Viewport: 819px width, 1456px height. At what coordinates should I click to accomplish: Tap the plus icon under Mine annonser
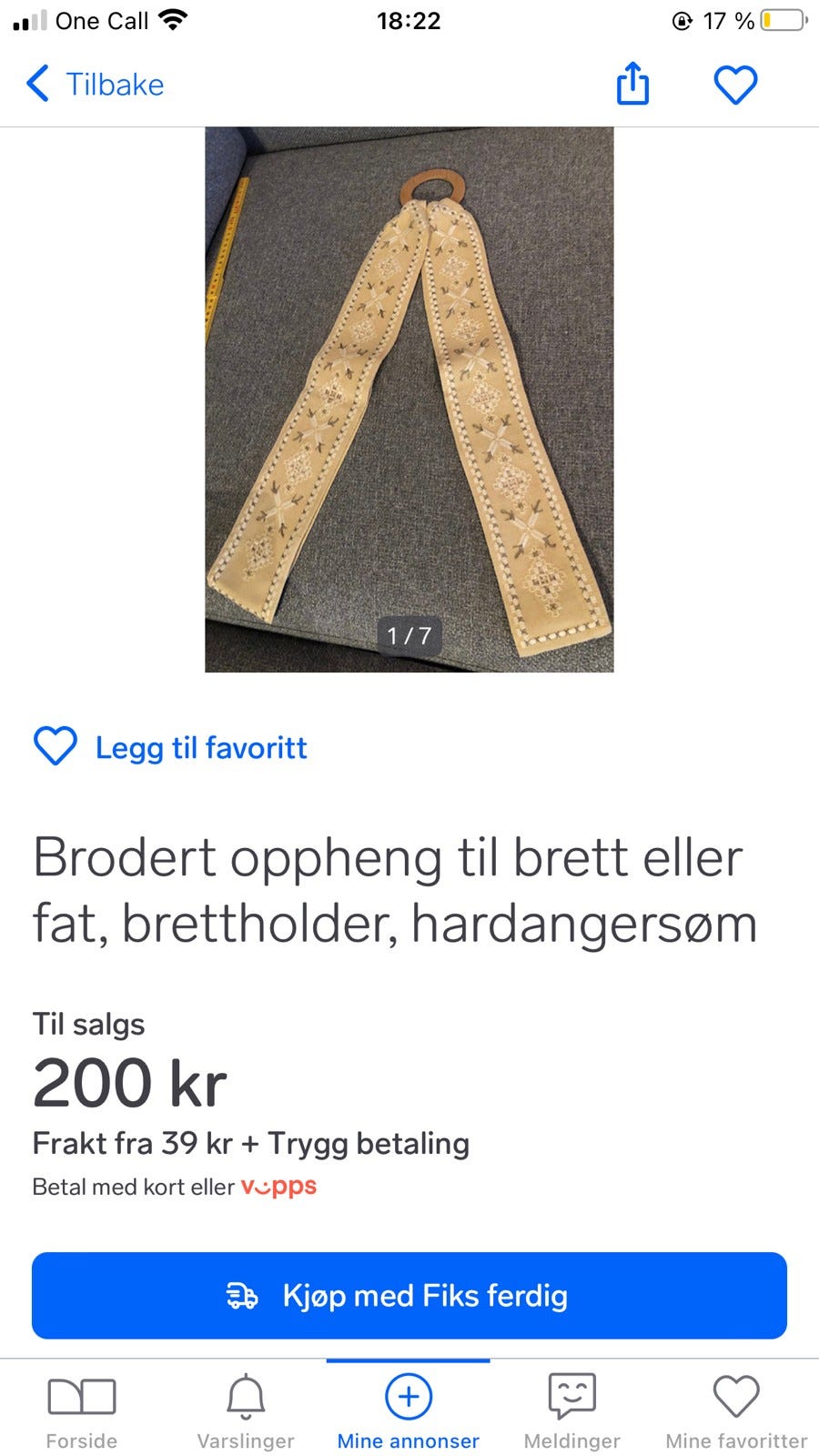tap(408, 1395)
